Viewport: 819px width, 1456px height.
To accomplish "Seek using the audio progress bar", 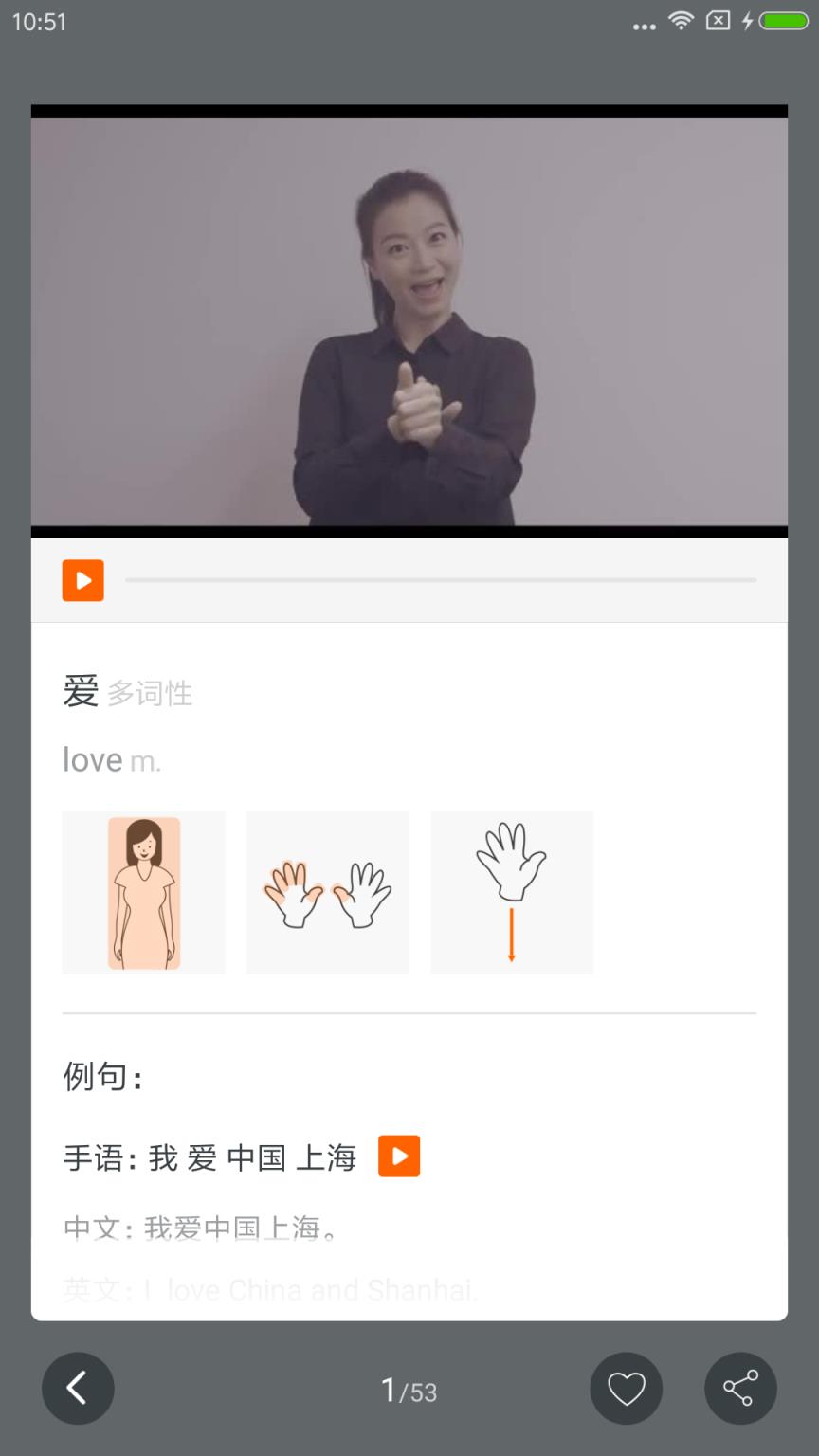I will point(441,580).
